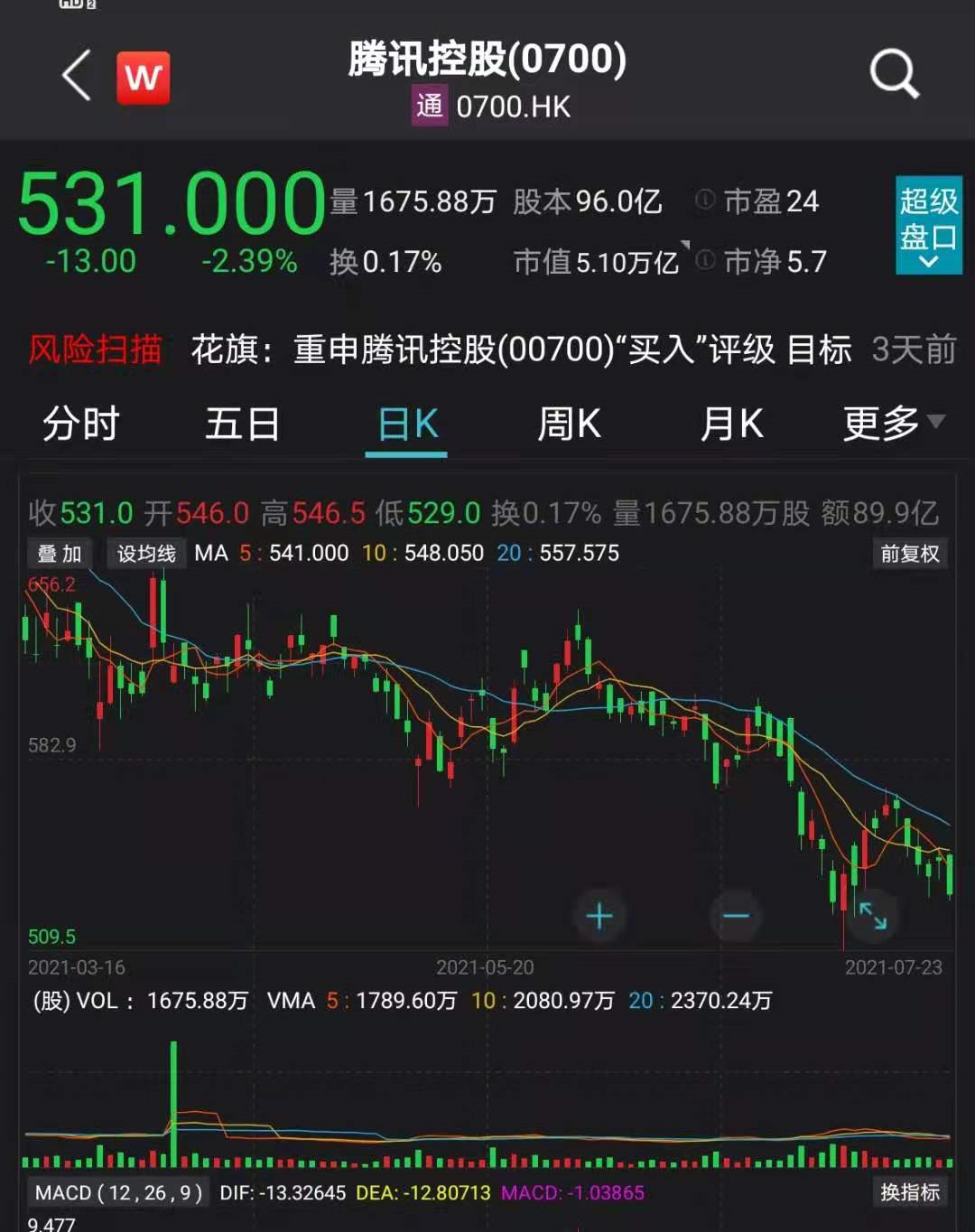Enable 叠加 overlay comparison
975x1232 pixels.
58,553
